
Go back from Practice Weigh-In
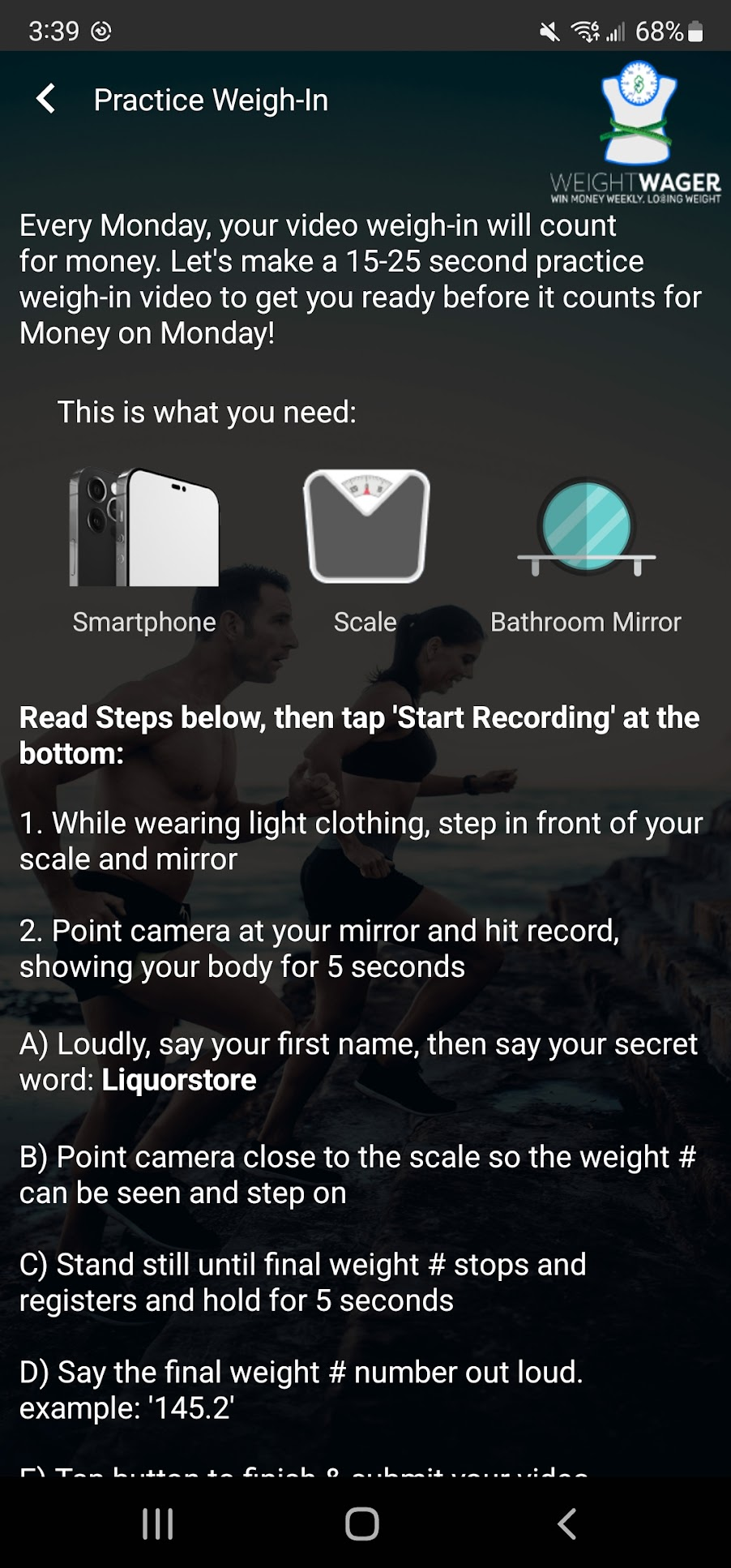[x=46, y=99]
